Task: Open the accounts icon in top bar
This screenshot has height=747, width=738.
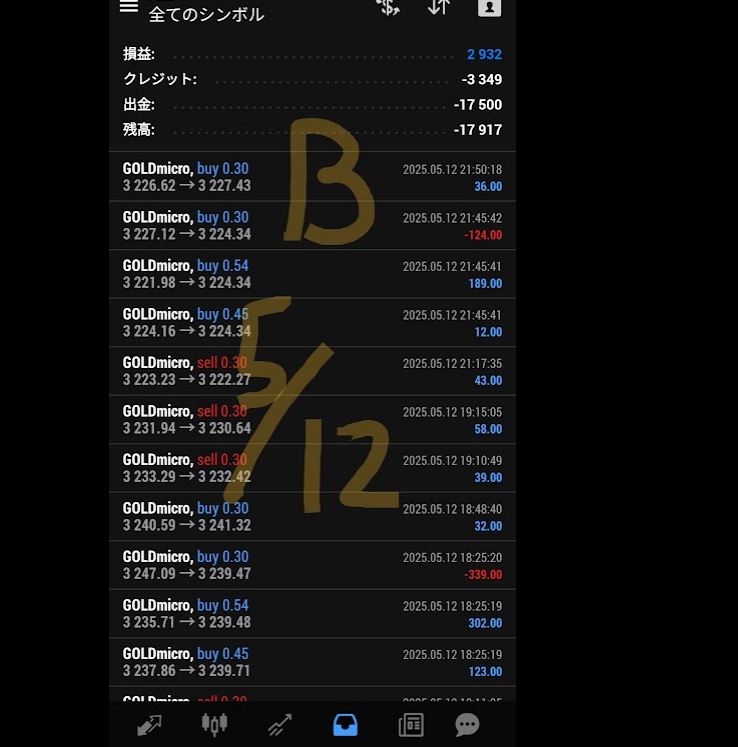Action: click(489, 8)
